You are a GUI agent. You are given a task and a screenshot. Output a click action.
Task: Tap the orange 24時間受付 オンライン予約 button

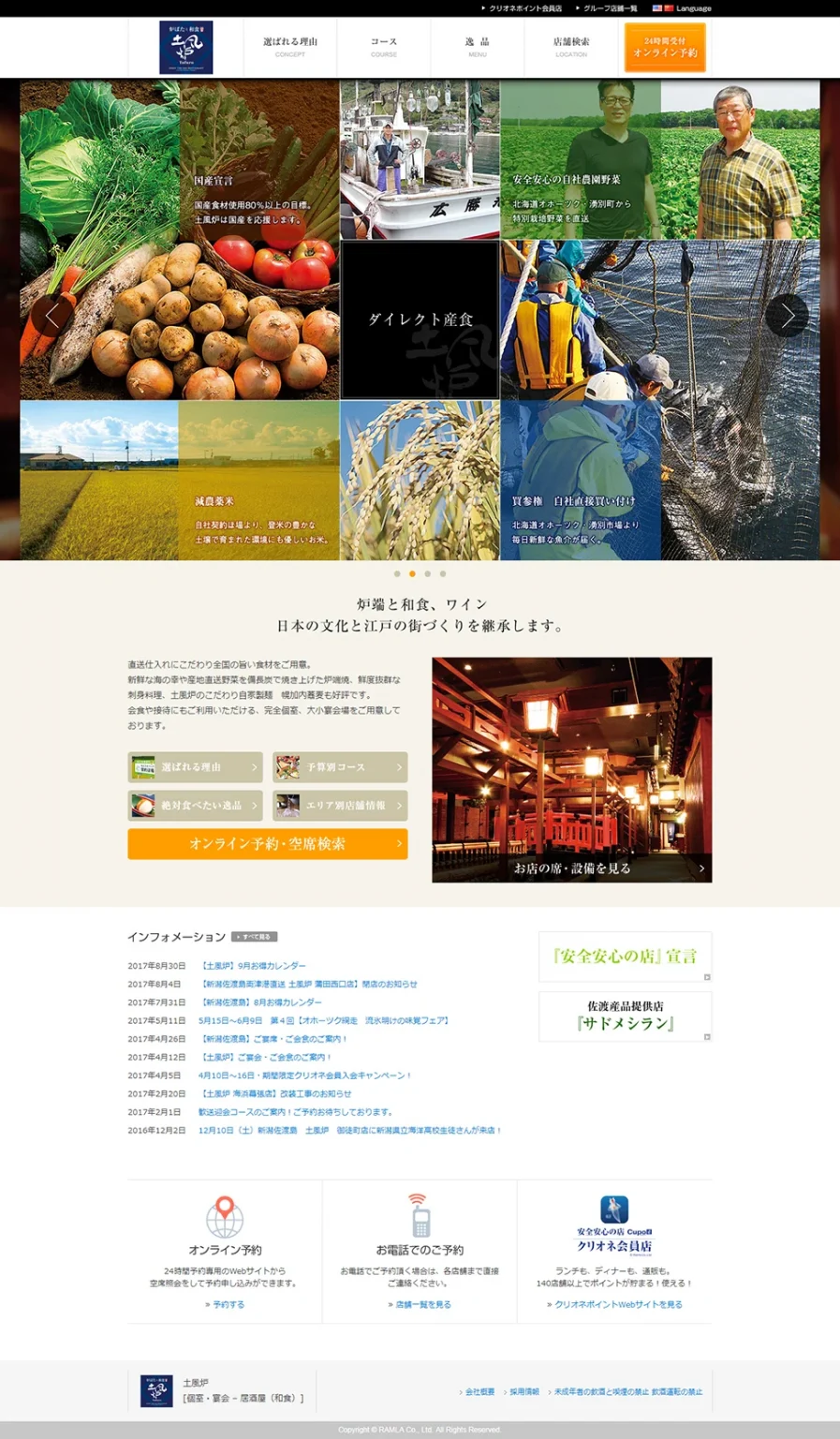click(665, 48)
